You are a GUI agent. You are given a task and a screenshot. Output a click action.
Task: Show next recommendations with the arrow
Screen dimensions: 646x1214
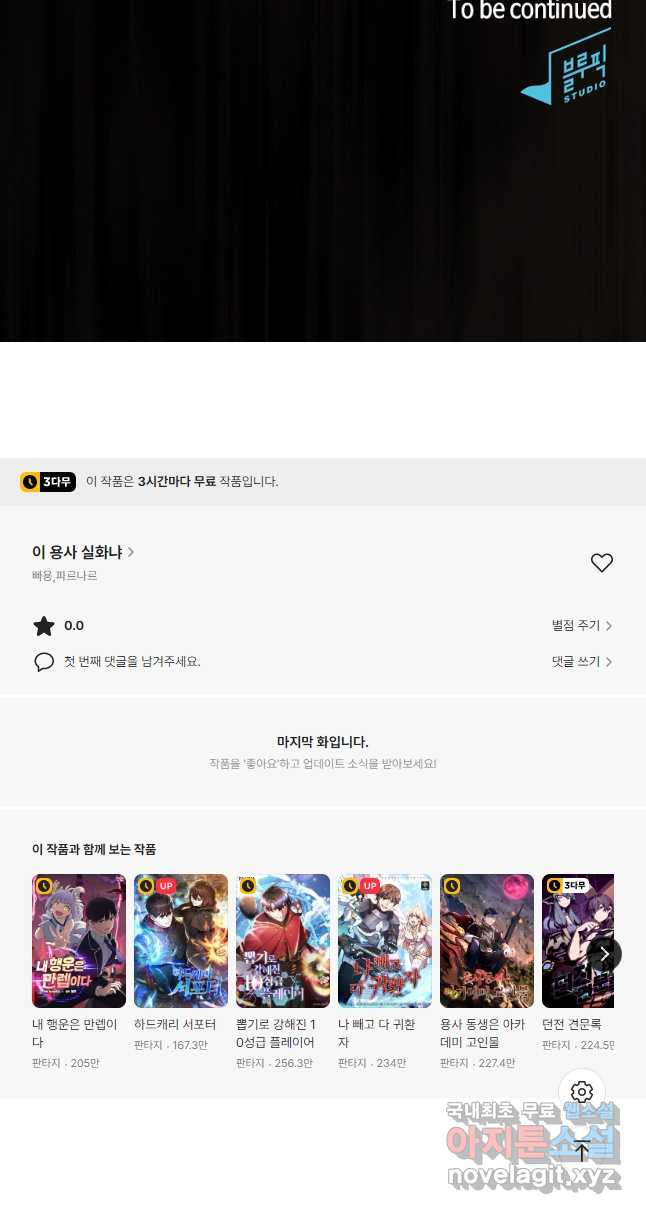tap(604, 953)
